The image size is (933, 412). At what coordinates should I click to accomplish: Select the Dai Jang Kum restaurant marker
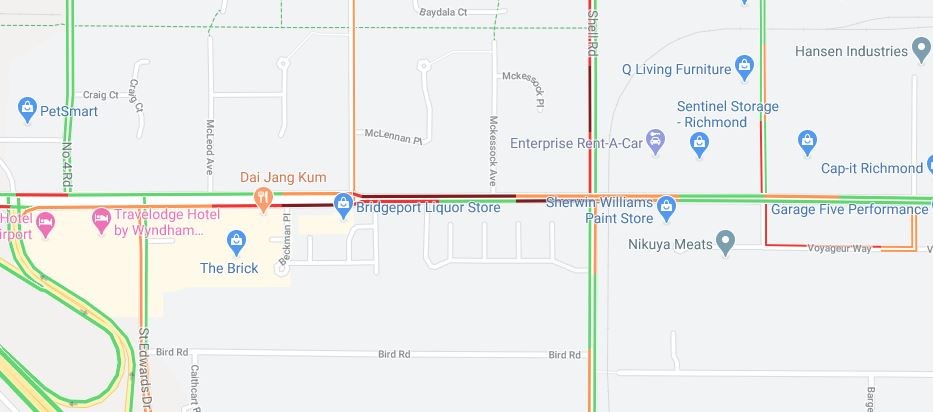tap(263, 198)
